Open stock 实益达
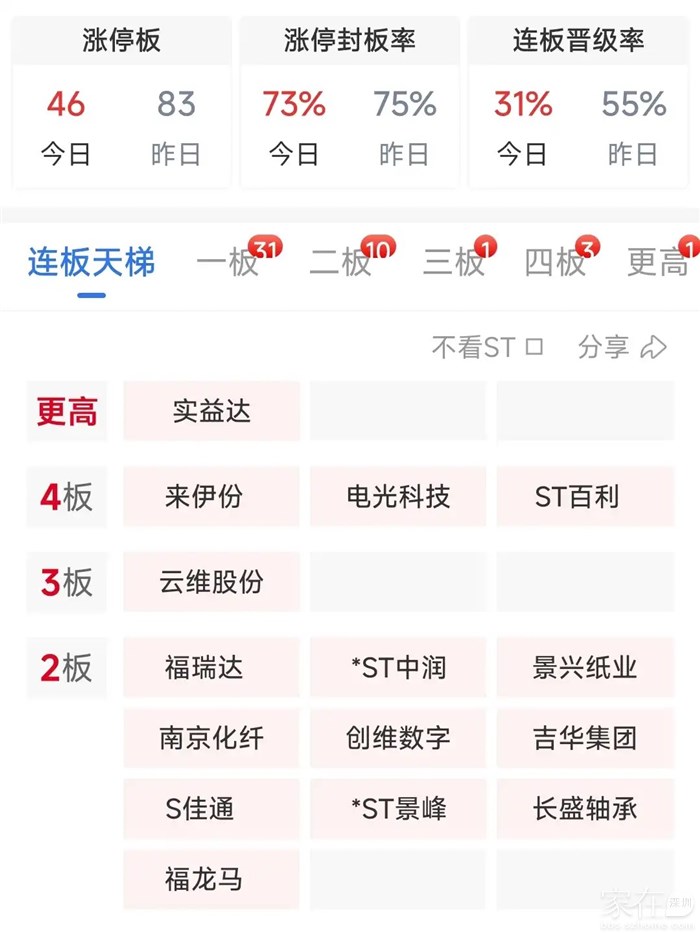The width and height of the screenshot is (700, 933). pyautogui.click(x=211, y=411)
